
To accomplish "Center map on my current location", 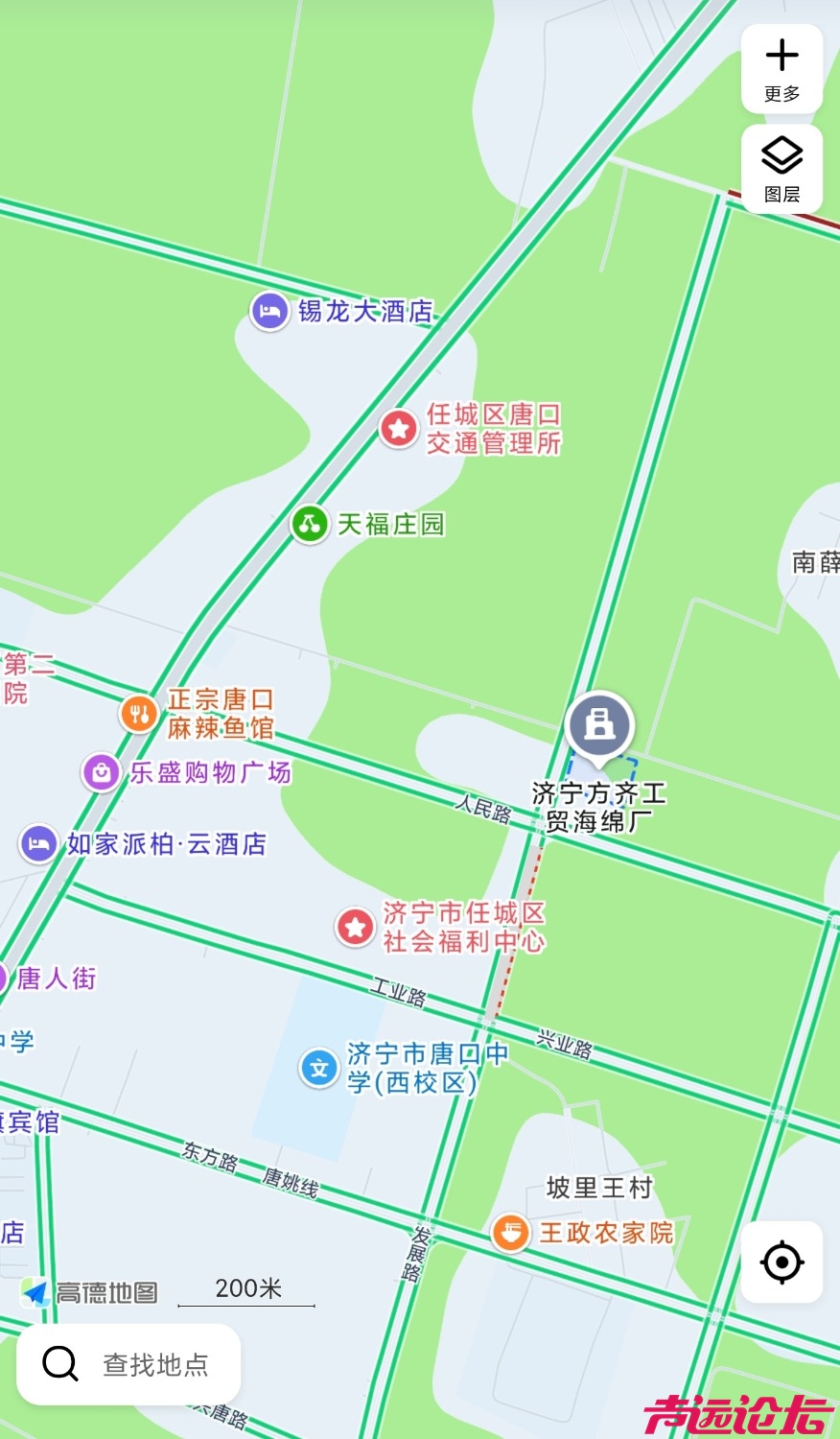I will [x=782, y=1262].
